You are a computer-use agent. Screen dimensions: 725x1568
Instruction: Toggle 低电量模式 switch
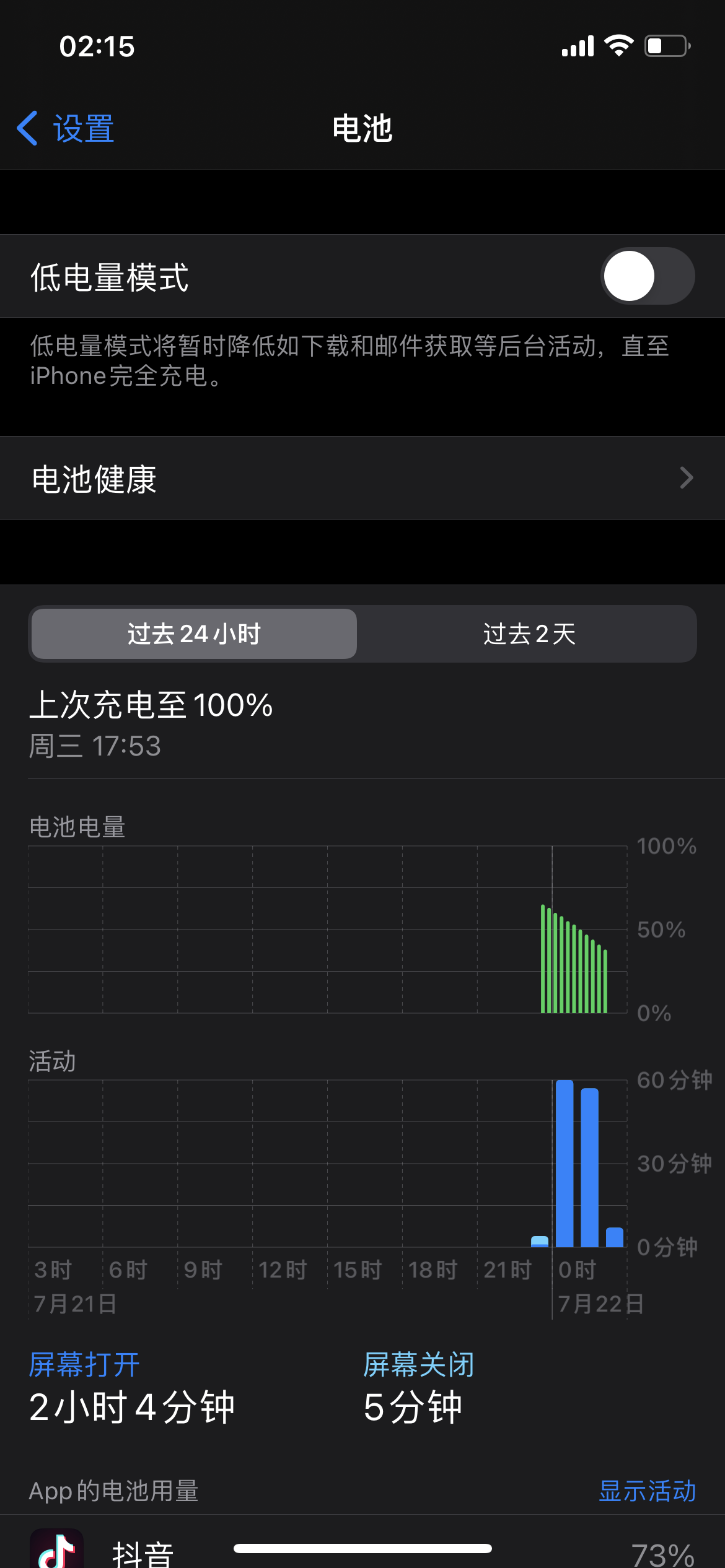point(647,276)
